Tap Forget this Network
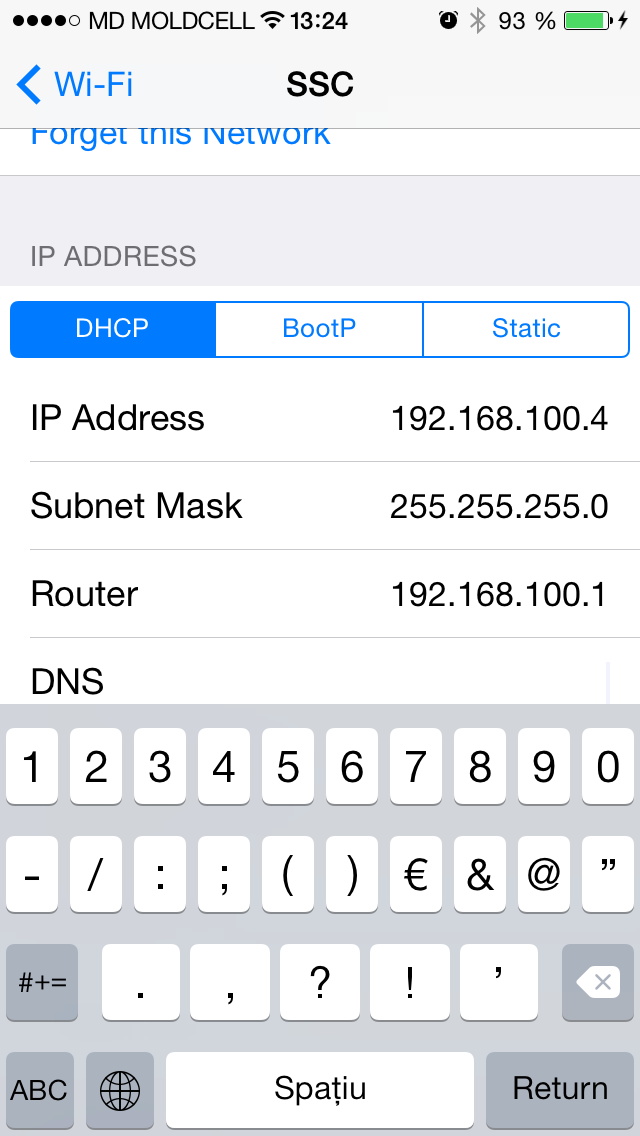Screen dimensions: 640x1136 pyautogui.click(x=180, y=137)
